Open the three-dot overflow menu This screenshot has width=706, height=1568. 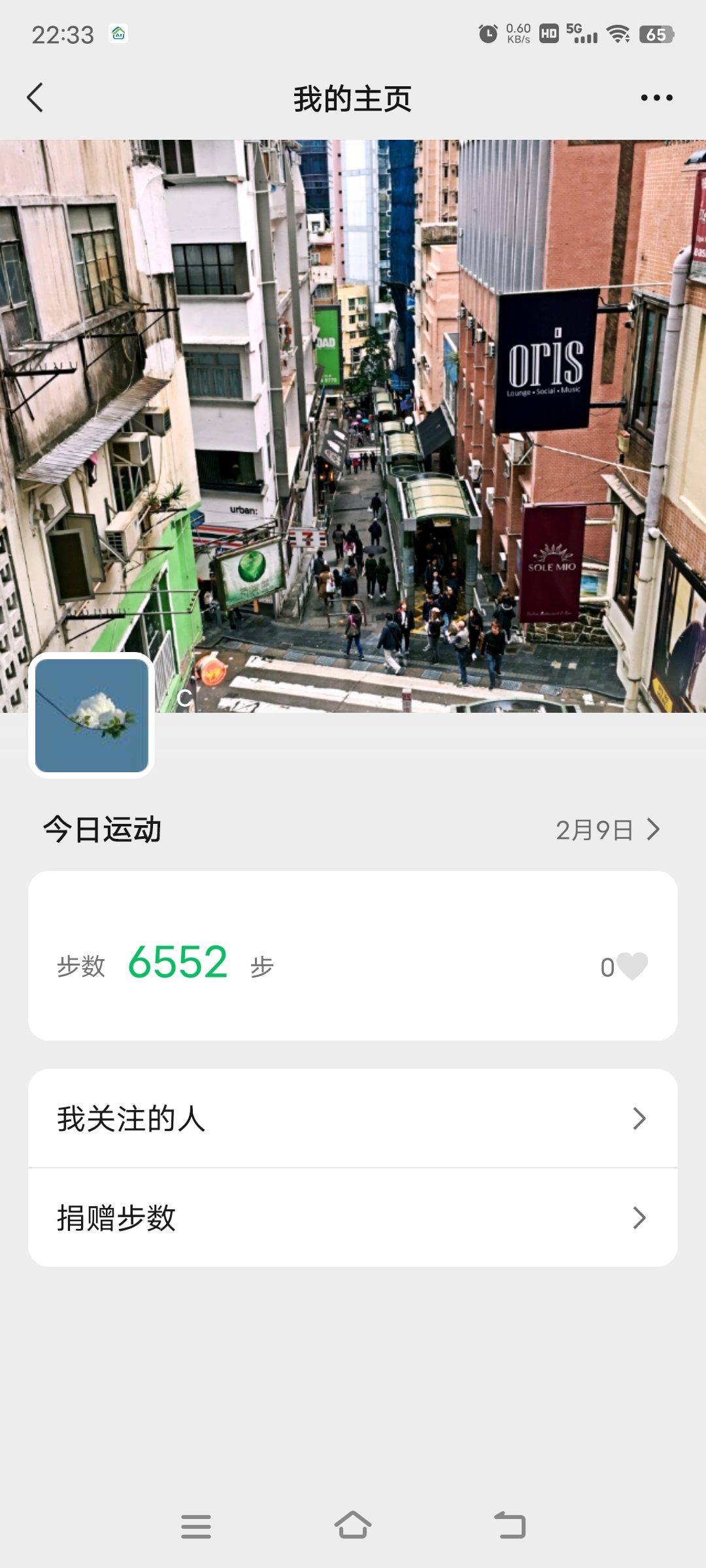pyautogui.click(x=656, y=98)
